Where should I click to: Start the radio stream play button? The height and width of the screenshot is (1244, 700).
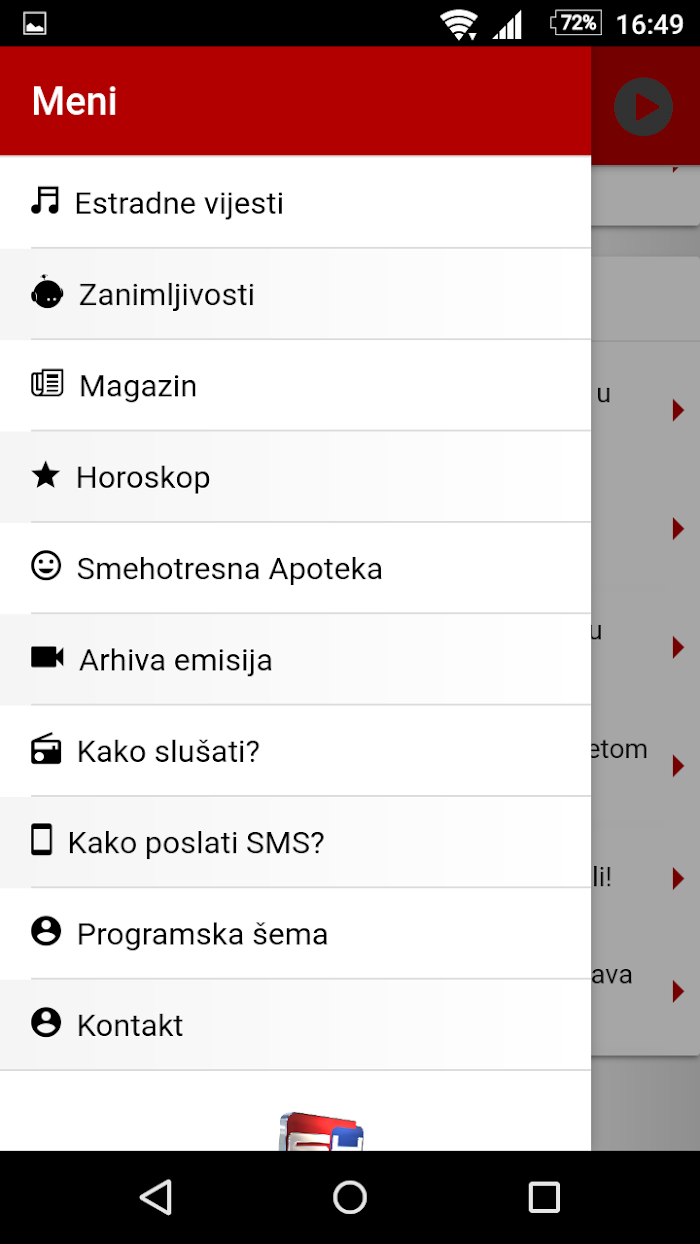click(x=643, y=106)
